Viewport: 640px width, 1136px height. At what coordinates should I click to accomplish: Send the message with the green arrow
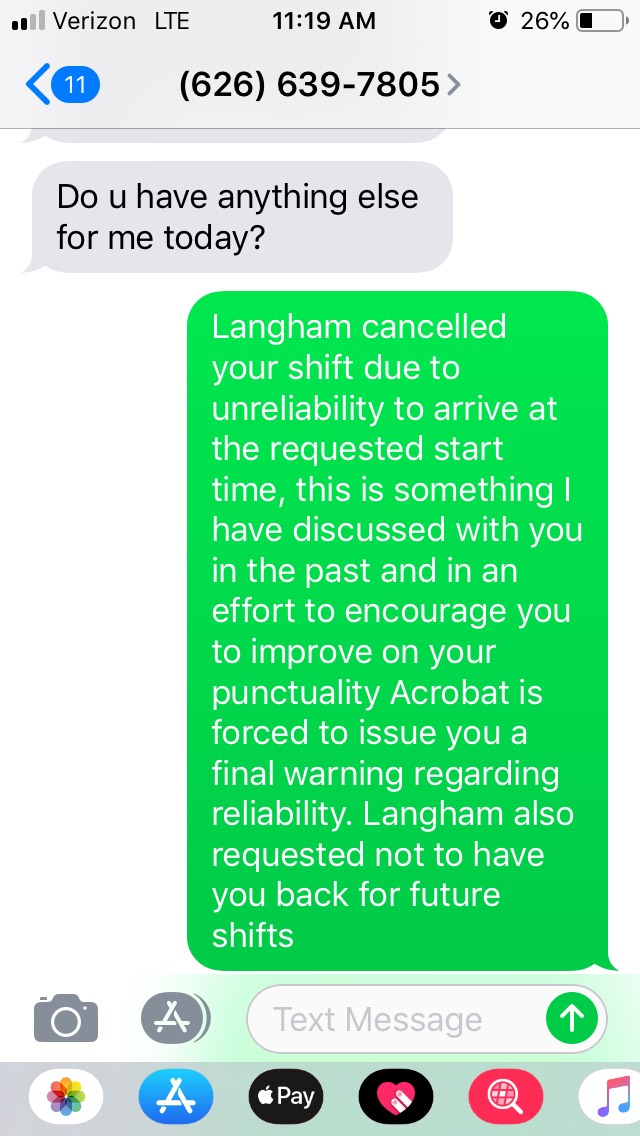pyautogui.click(x=572, y=1019)
